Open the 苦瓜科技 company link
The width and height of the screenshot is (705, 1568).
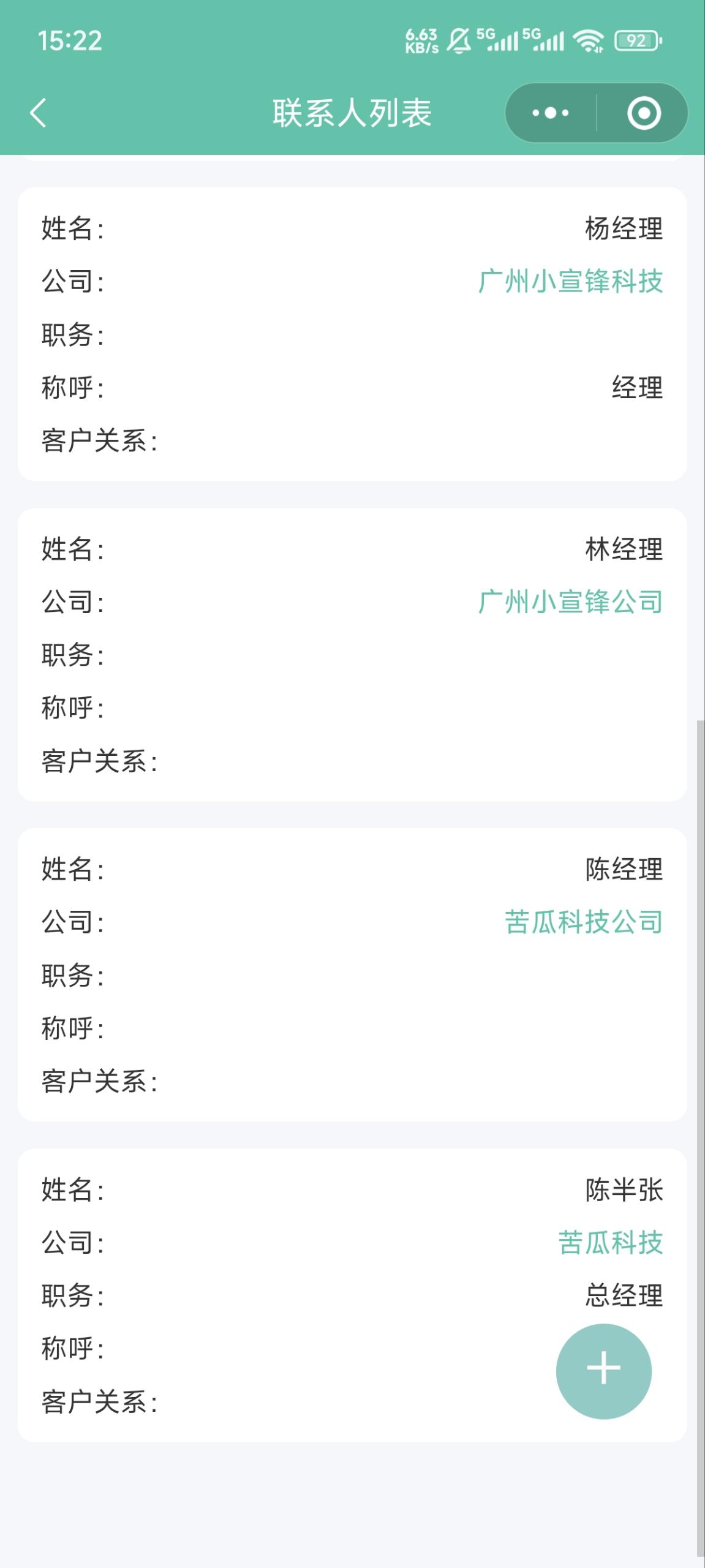pyautogui.click(x=611, y=1243)
